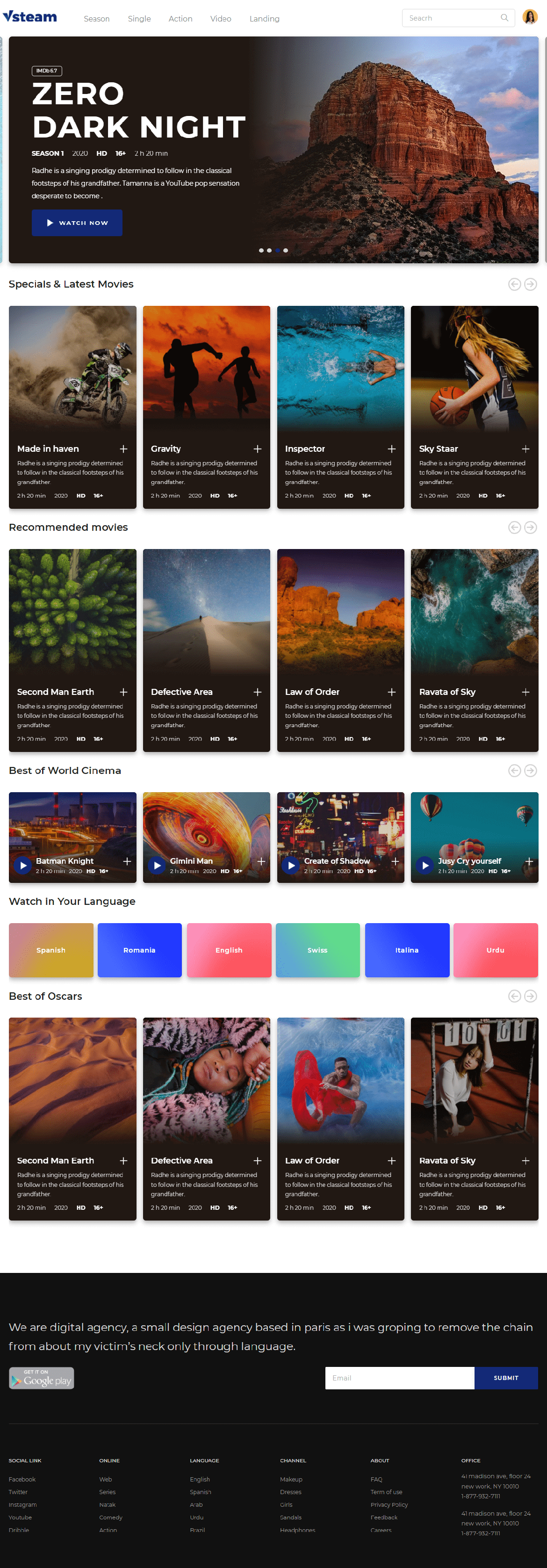Viewport: 547px width, 1568px height.
Task: Open Get it on Google Play badge
Action: coord(41,1378)
